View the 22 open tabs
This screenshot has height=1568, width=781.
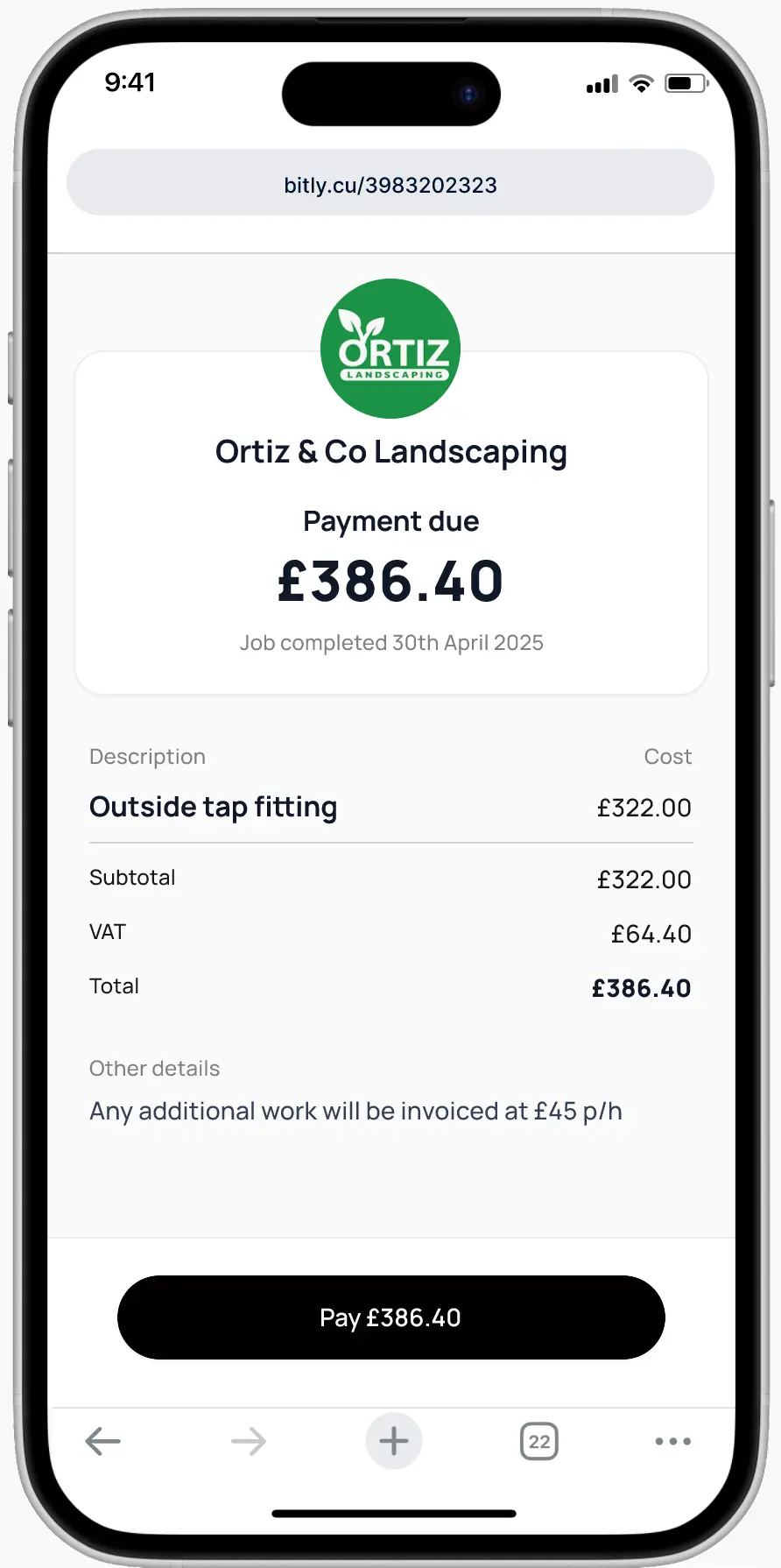[539, 1441]
